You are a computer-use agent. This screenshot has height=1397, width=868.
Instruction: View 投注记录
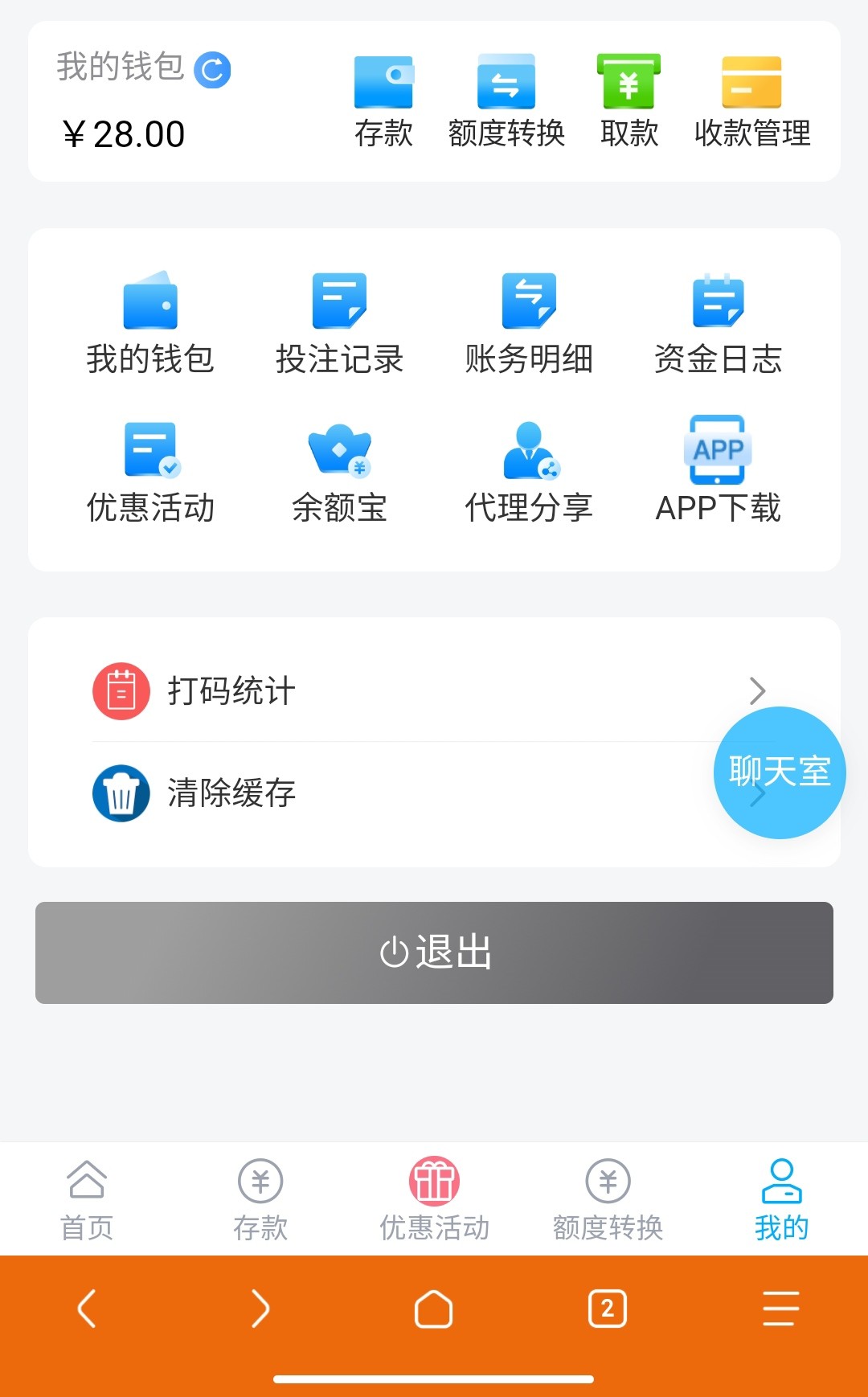click(339, 323)
